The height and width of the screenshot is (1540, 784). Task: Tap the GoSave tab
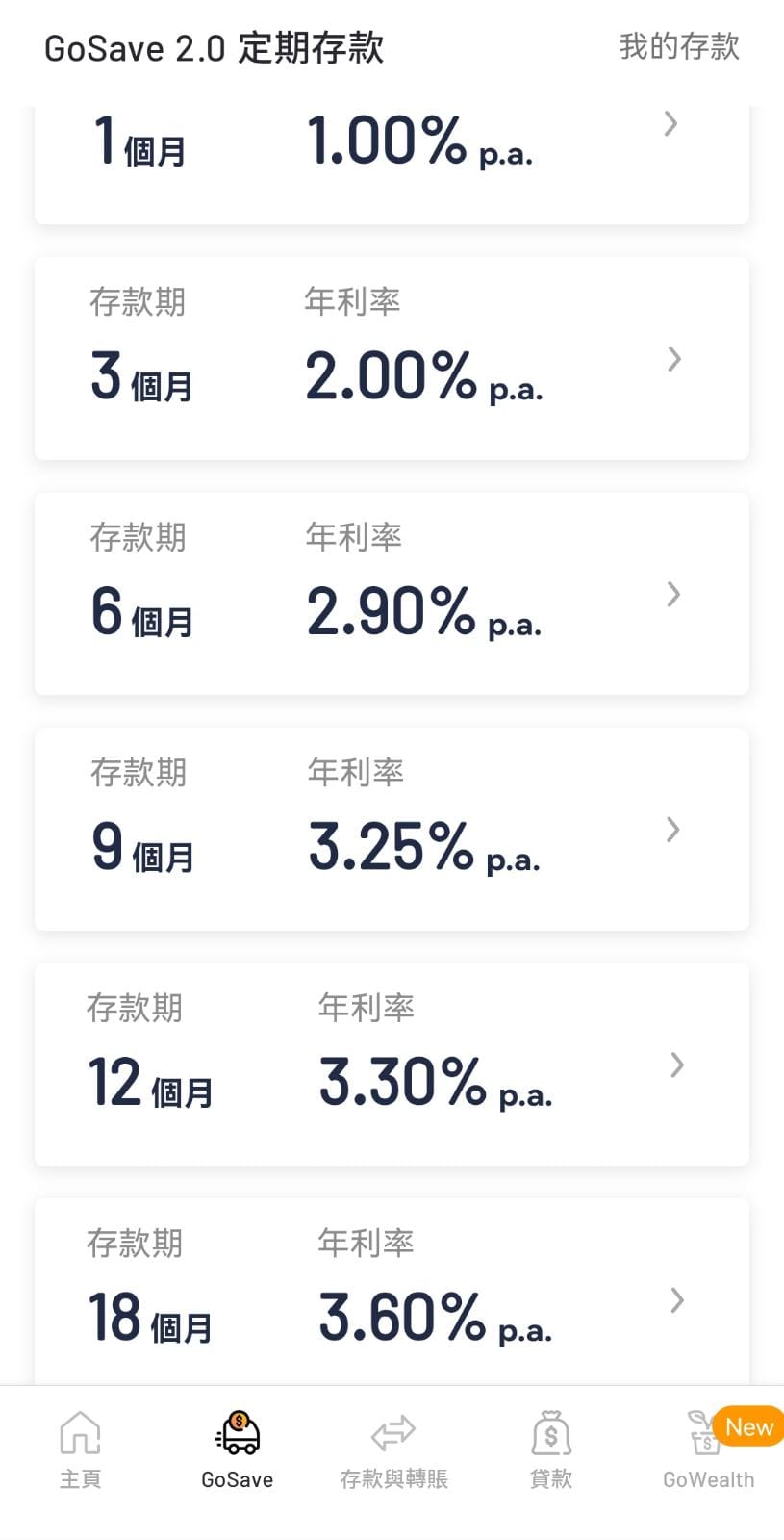coord(237,1450)
